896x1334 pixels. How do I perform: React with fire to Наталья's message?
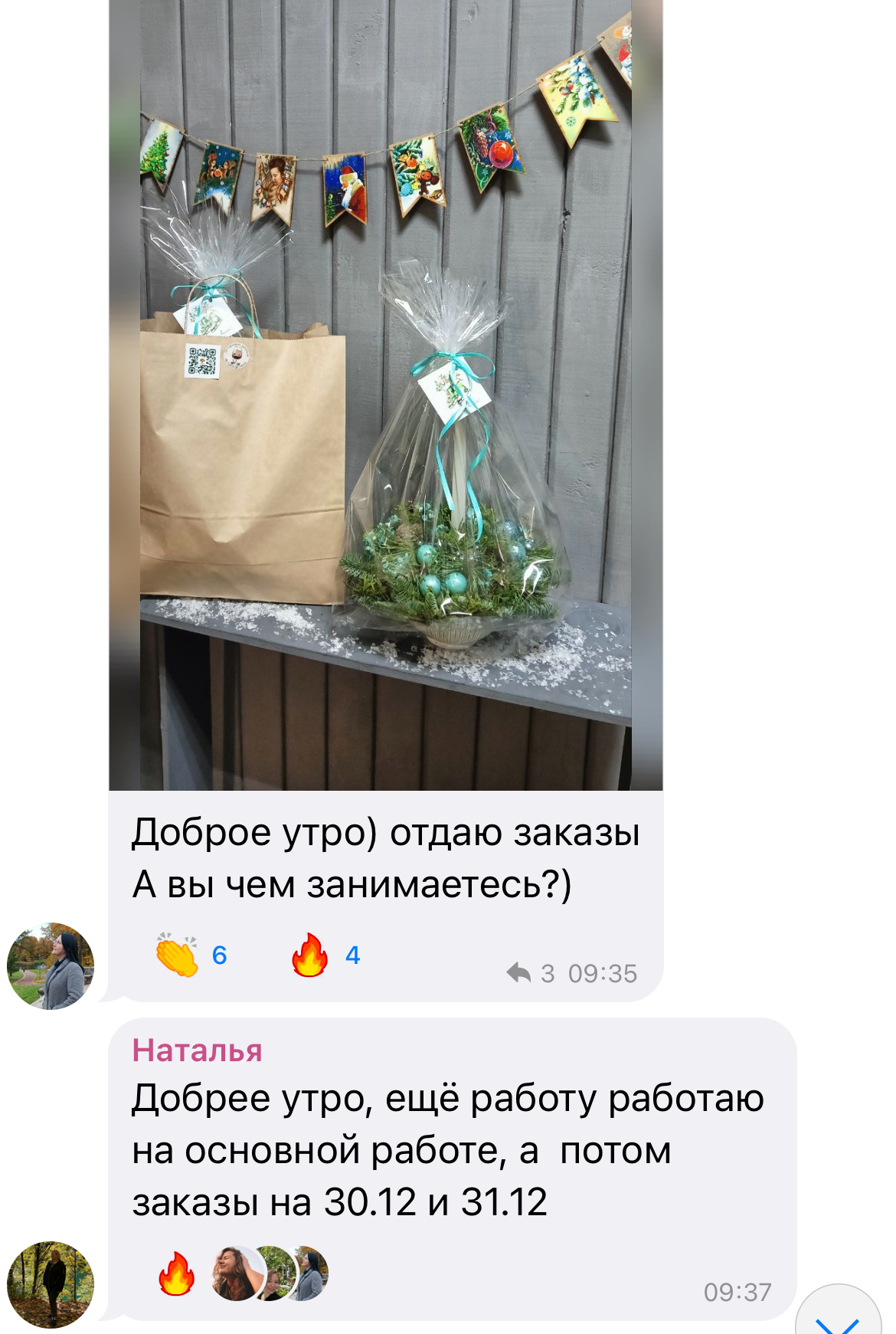click(x=176, y=1274)
